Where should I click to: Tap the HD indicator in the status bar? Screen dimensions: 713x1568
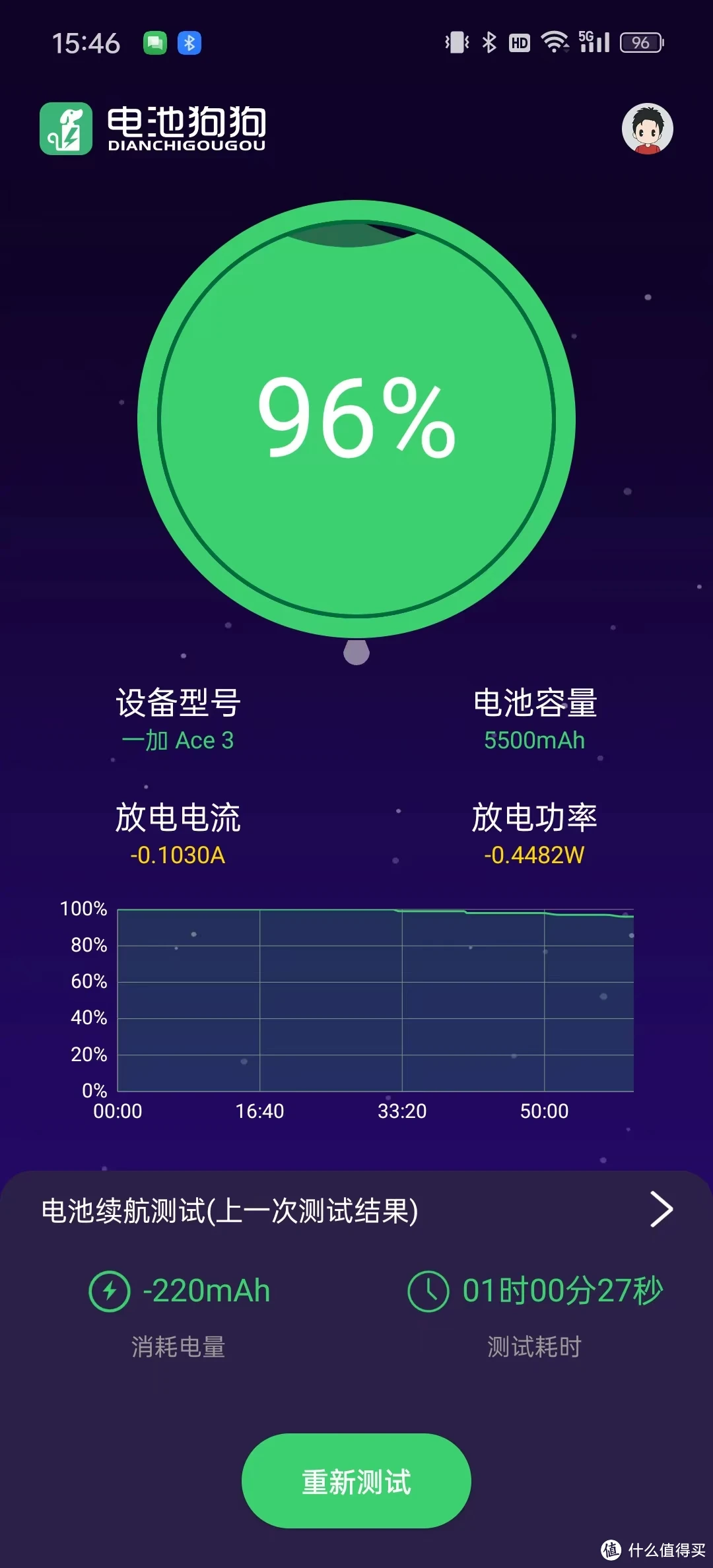point(519,42)
